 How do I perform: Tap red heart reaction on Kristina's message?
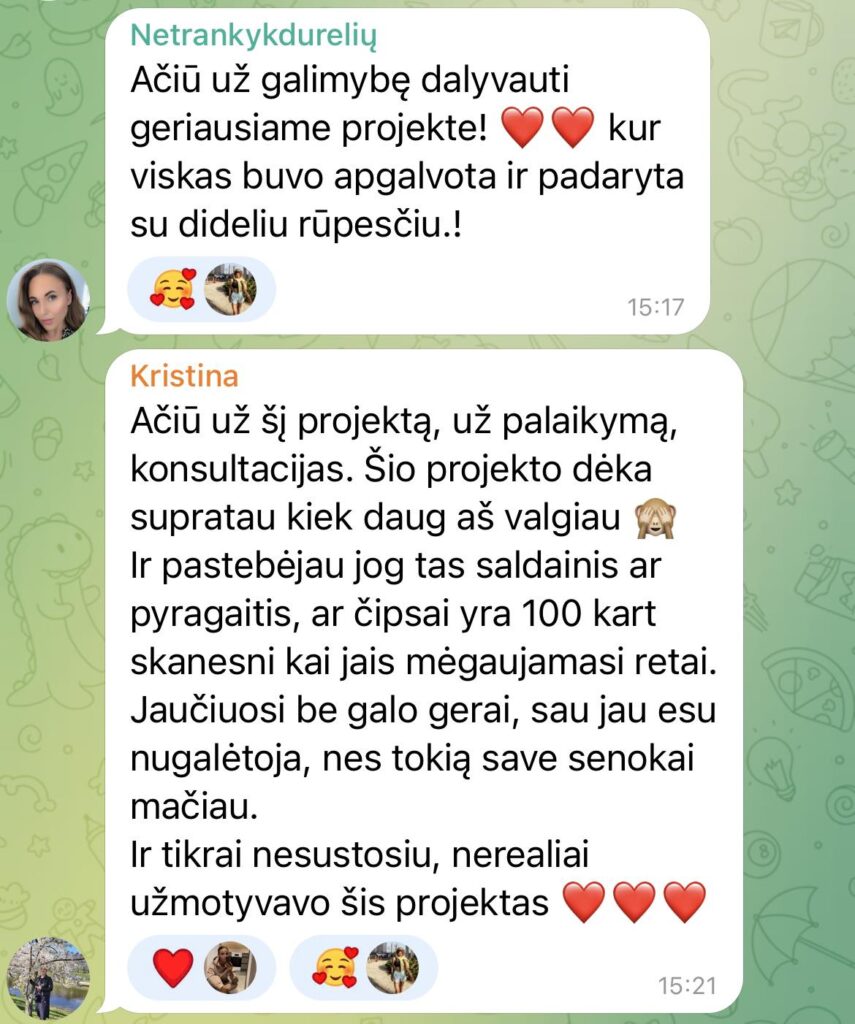click(x=173, y=968)
